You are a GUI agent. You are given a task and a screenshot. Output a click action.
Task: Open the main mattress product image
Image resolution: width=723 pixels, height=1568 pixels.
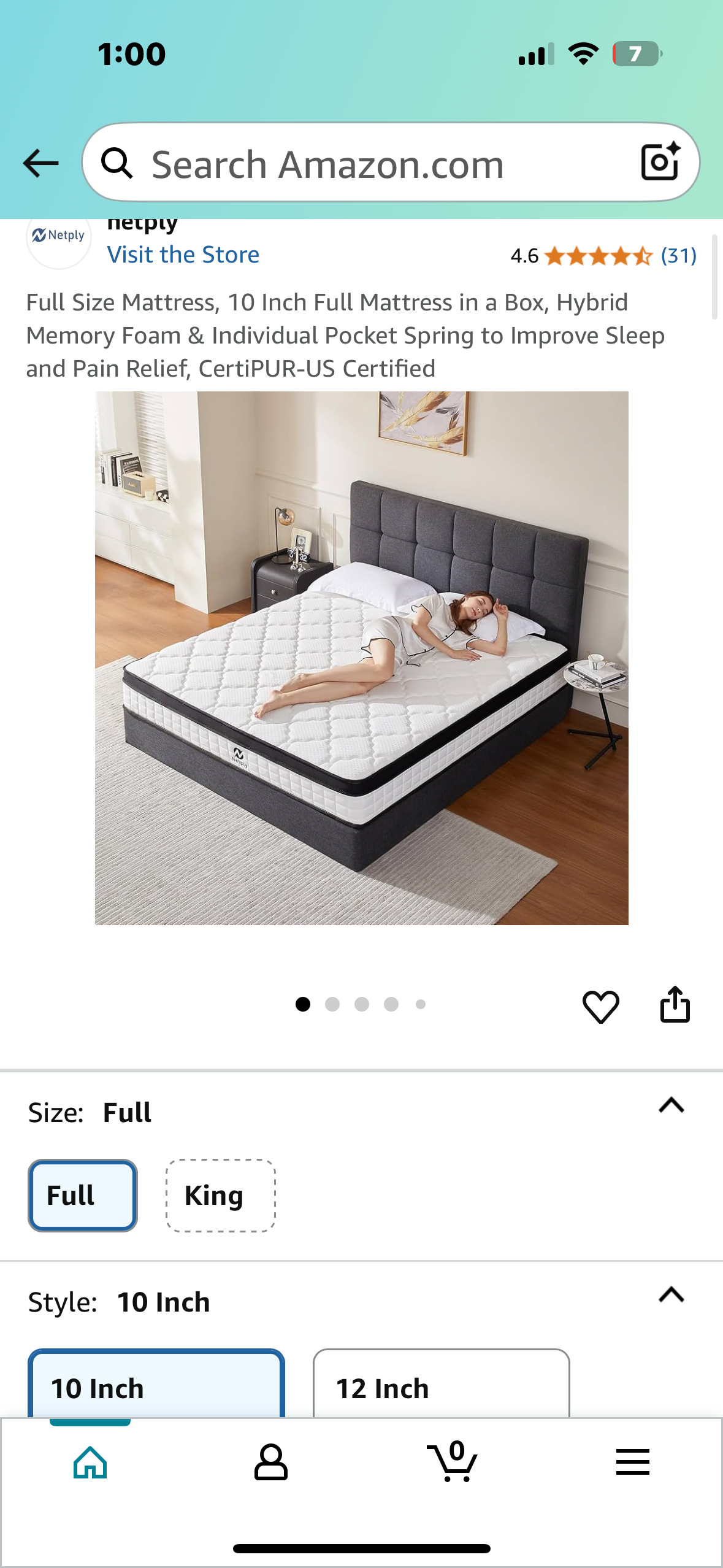[361, 658]
